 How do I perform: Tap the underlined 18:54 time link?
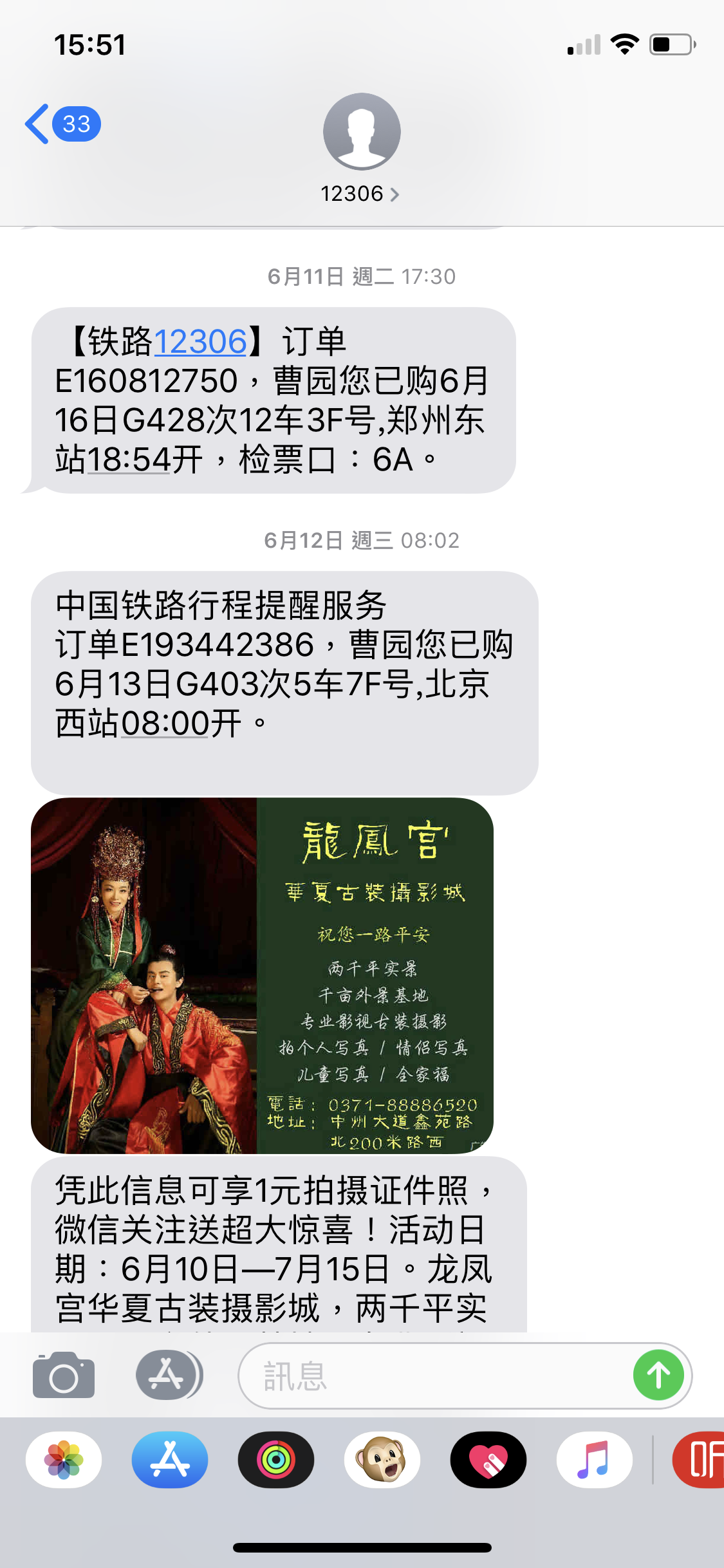pyautogui.click(x=129, y=460)
